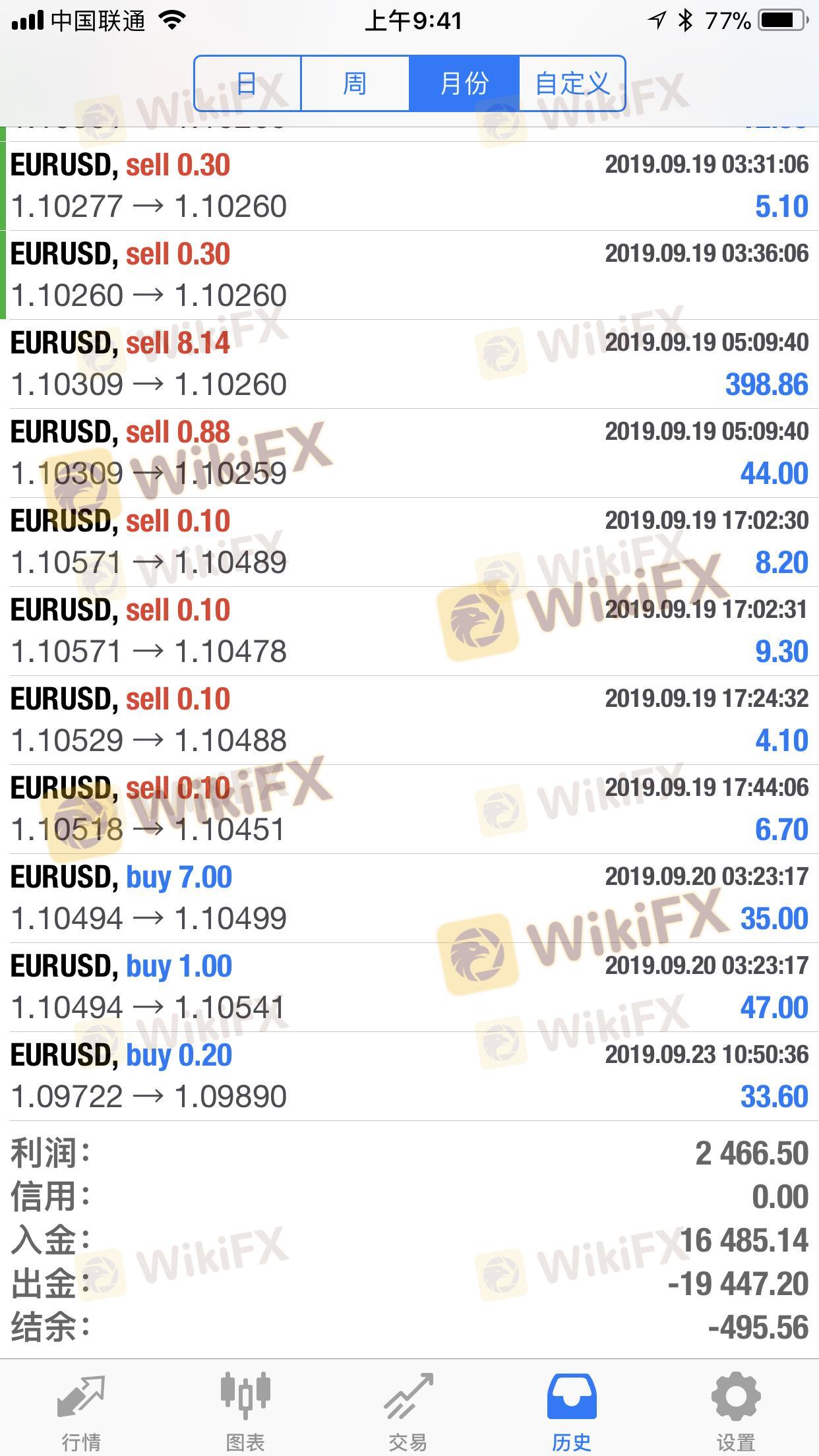Select the 月份 (month) period
The image size is (819, 1456).
click(464, 84)
